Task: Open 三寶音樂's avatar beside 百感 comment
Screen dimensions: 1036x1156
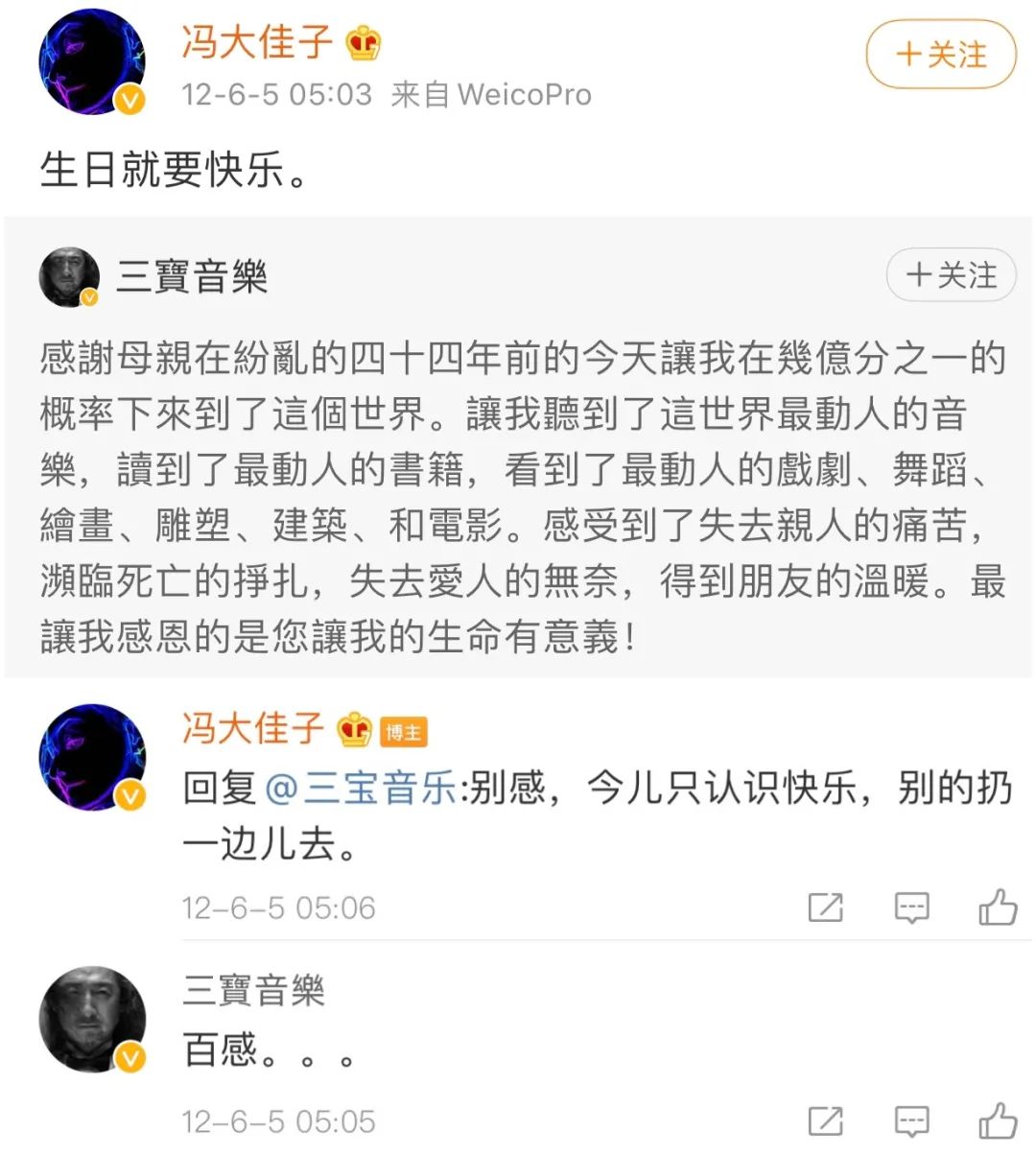Action: point(92,1019)
